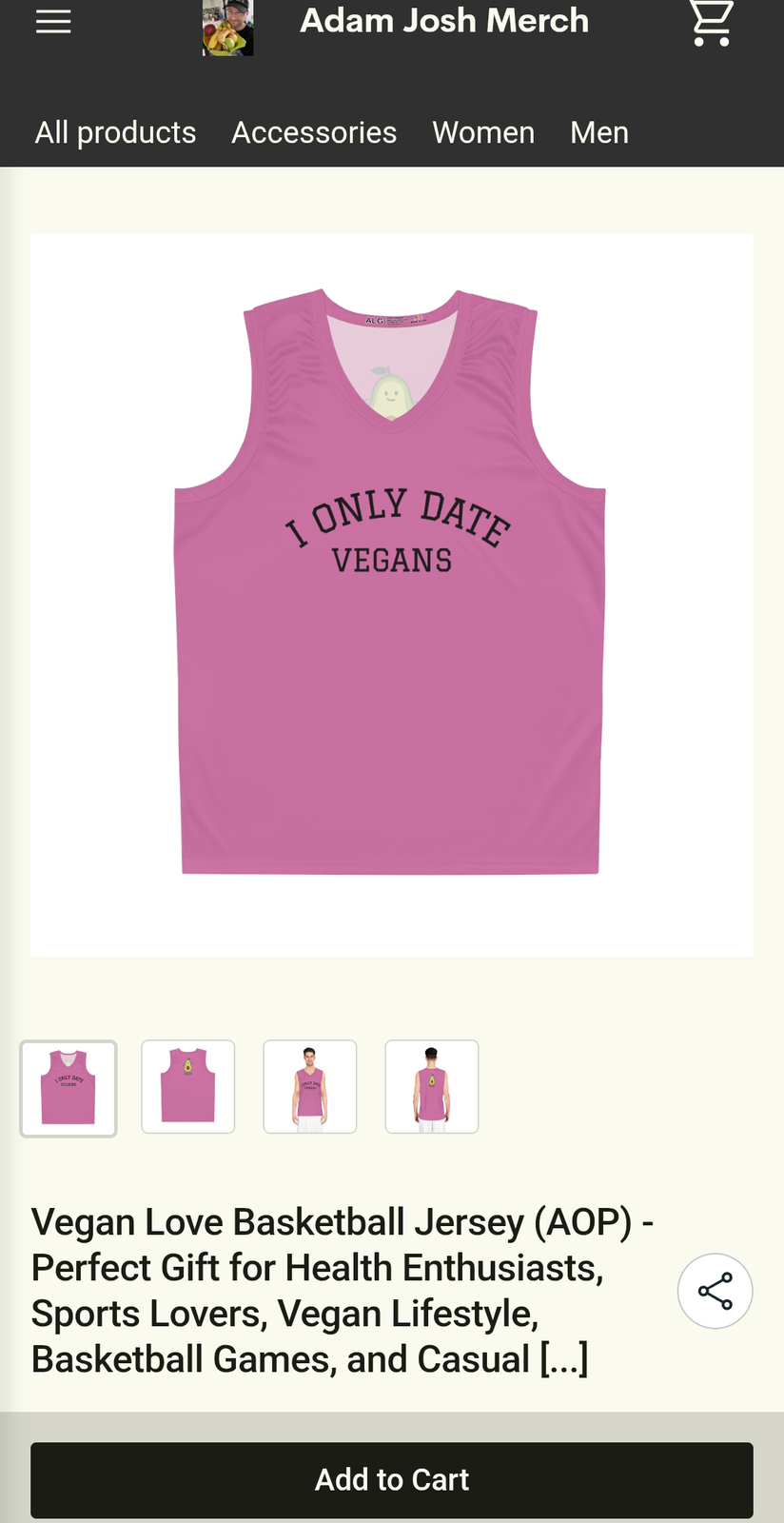Viewport: 784px width, 1523px height.
Task: Share this basketball jersey
Action: click(715, 1291)
